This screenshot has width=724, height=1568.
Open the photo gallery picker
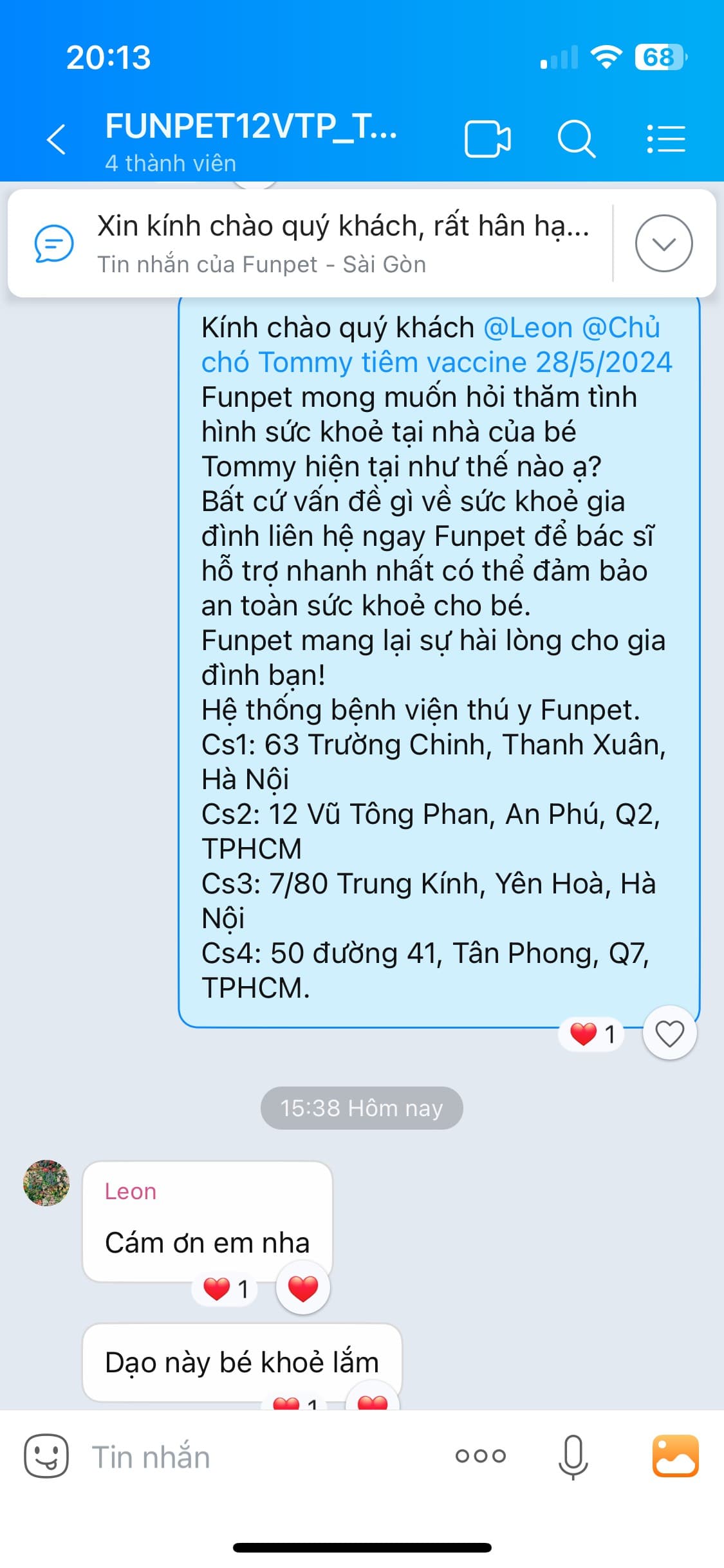675,1456
